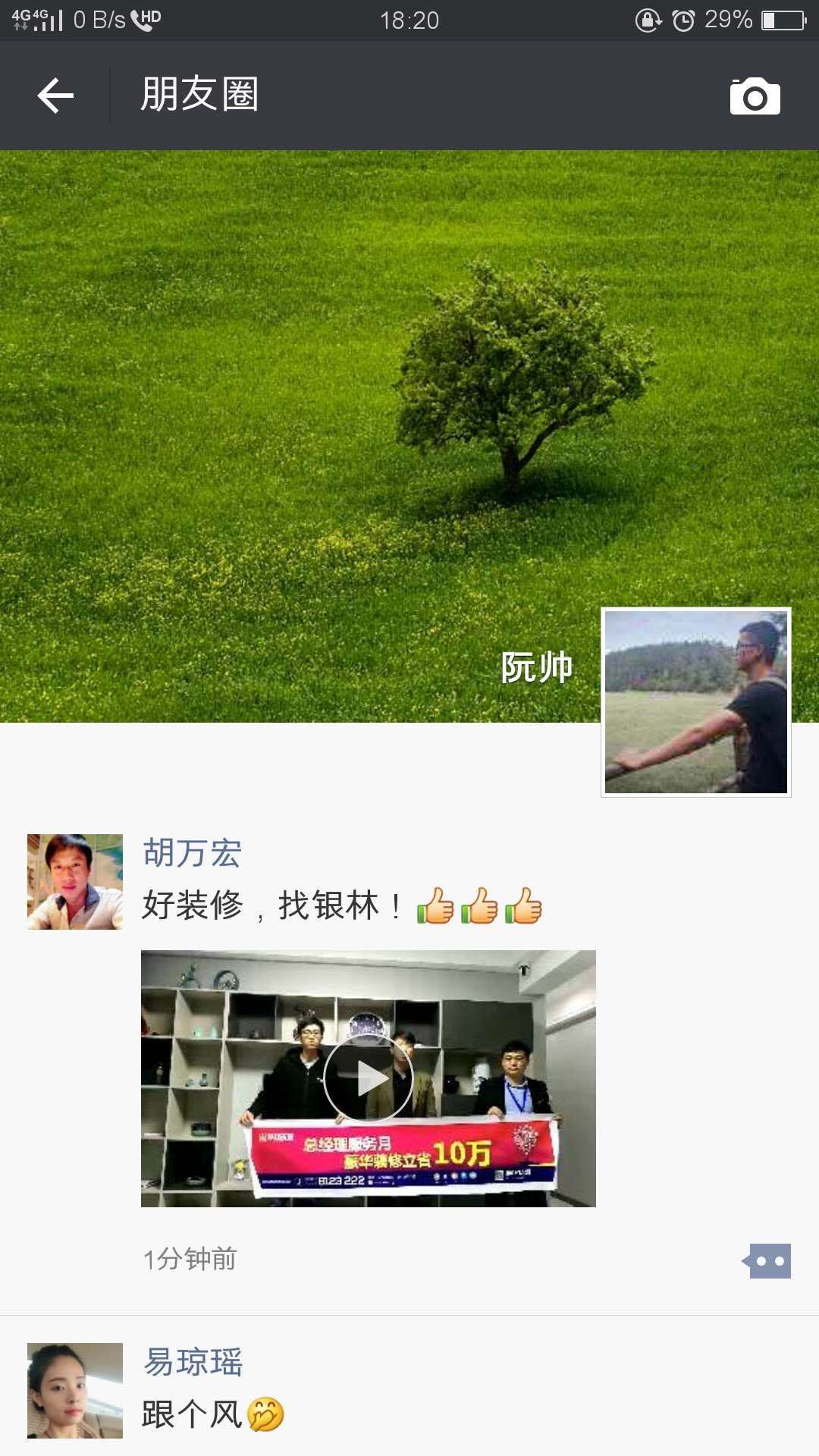Play 胡万宏's video post
Image resolution: width=819 pixels, height=1456 pixels.
tap(369, 1078)
